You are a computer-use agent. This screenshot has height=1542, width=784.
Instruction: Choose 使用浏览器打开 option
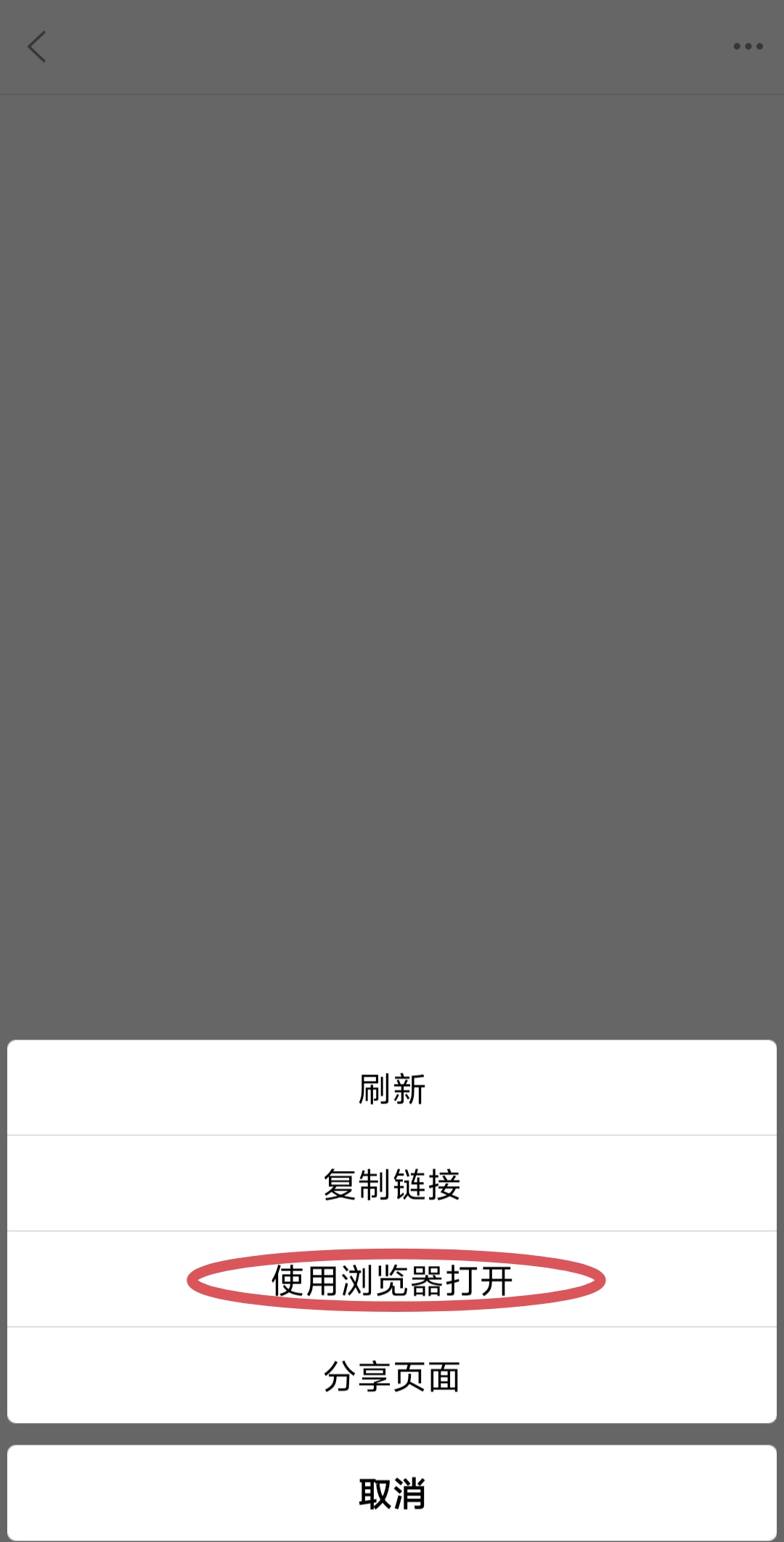click(392, 1281)
